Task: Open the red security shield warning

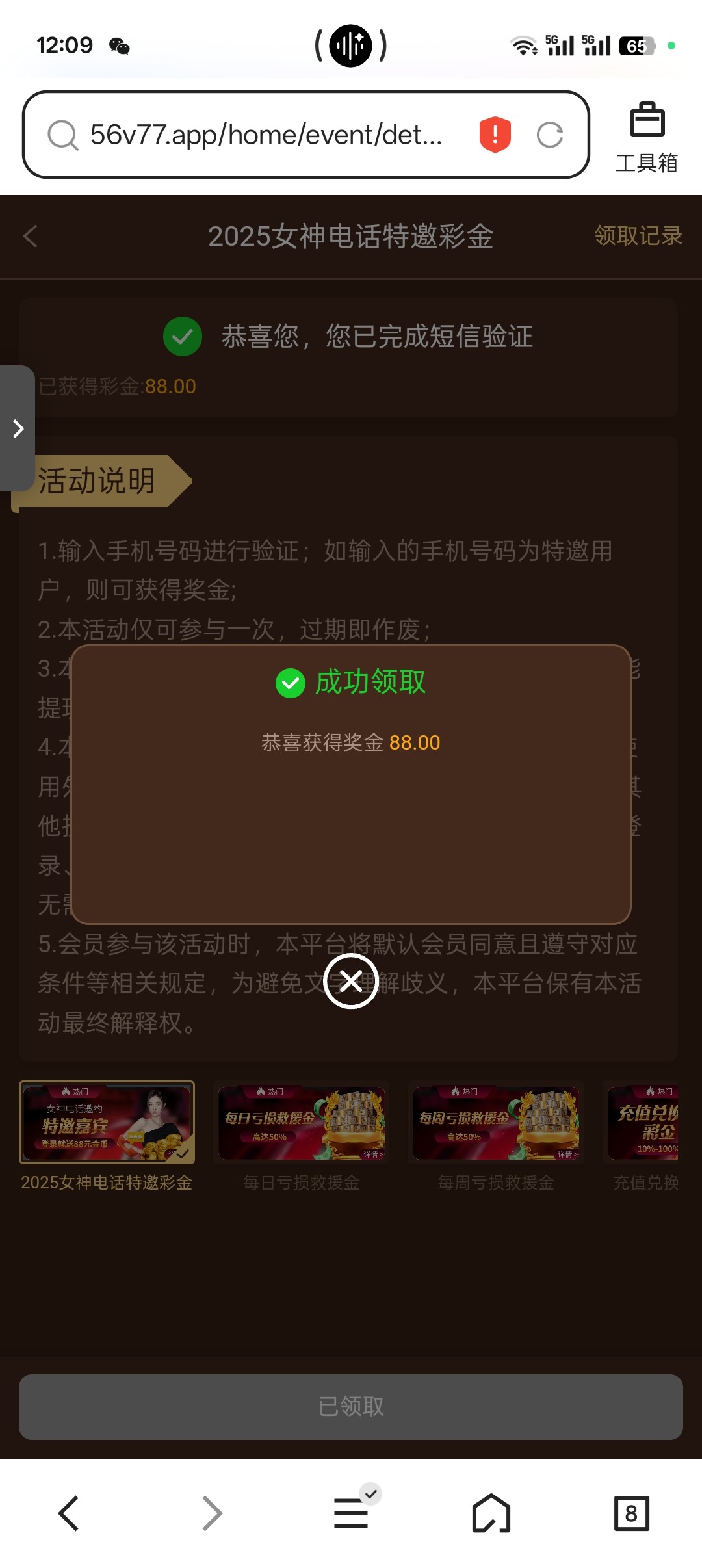Action: [495, 135]
